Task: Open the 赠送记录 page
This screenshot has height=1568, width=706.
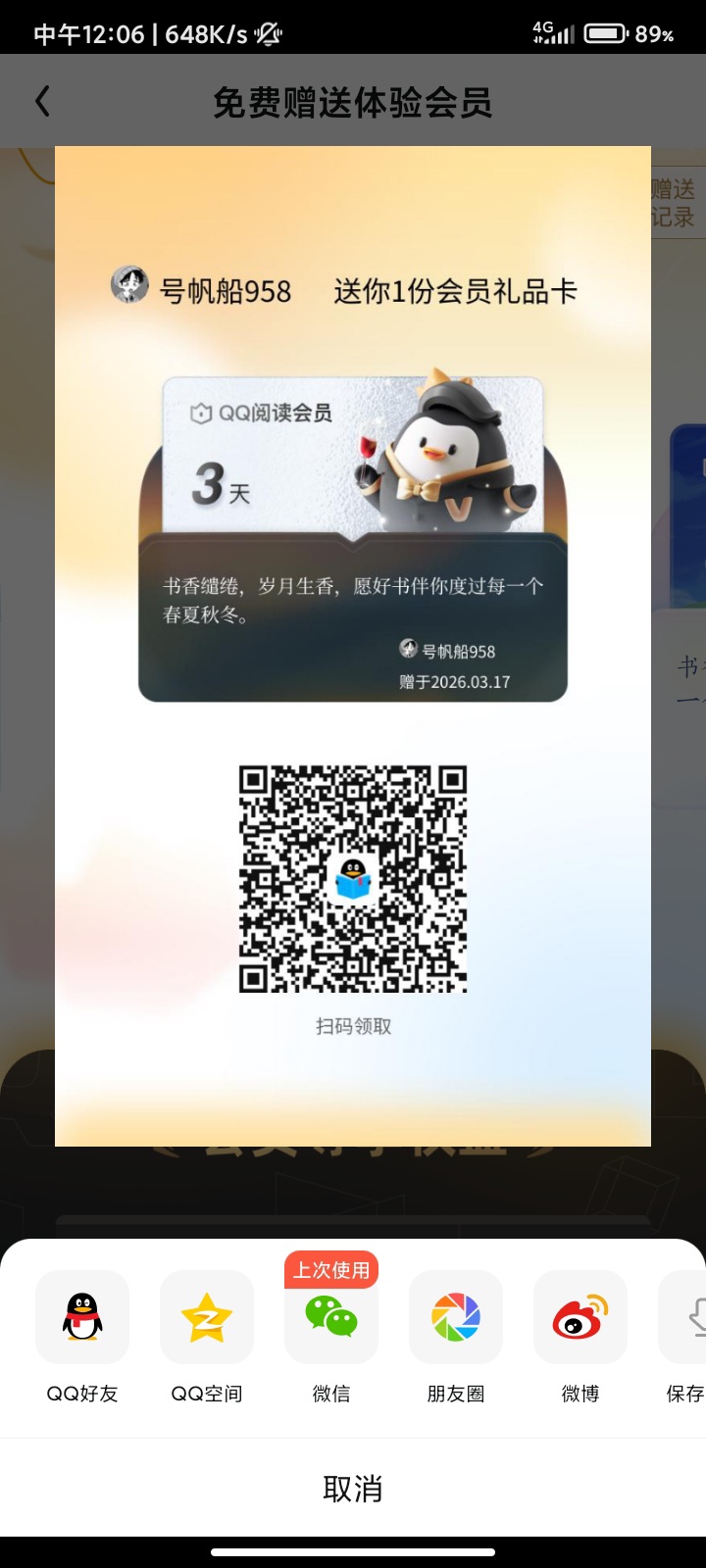Action: click(x=677, y=203)
